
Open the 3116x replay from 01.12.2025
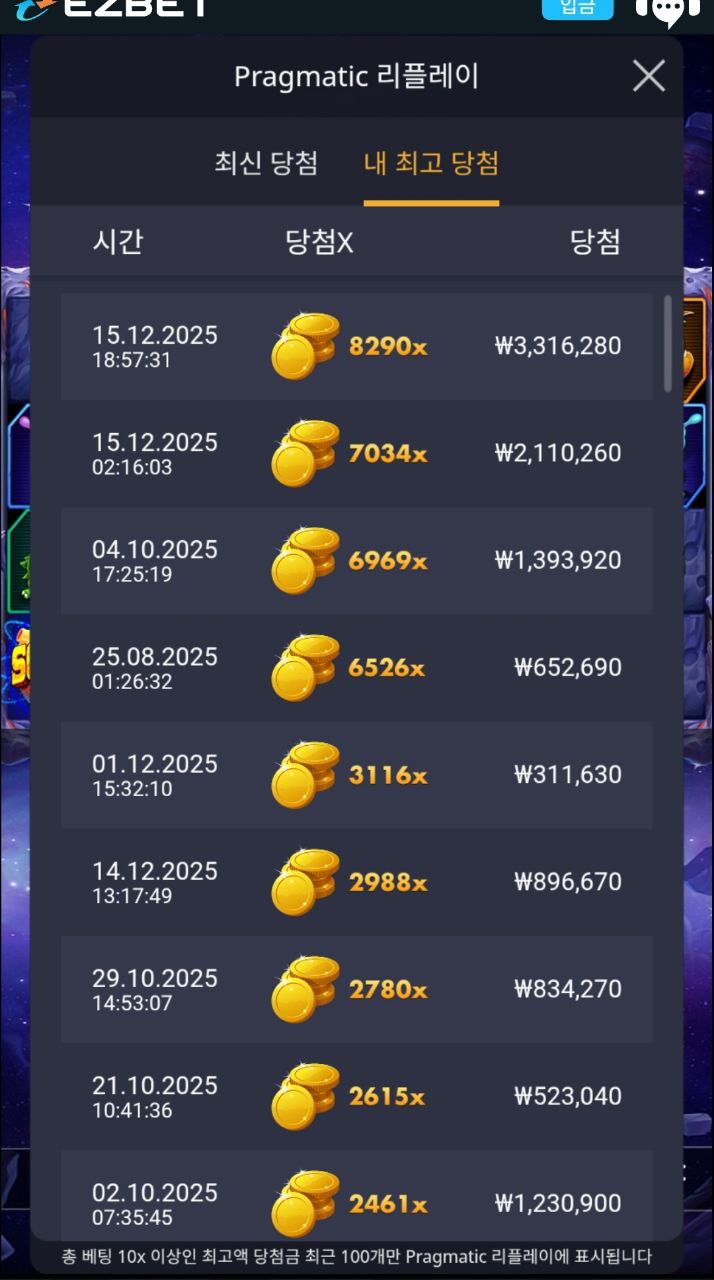(x=356, y=774)
